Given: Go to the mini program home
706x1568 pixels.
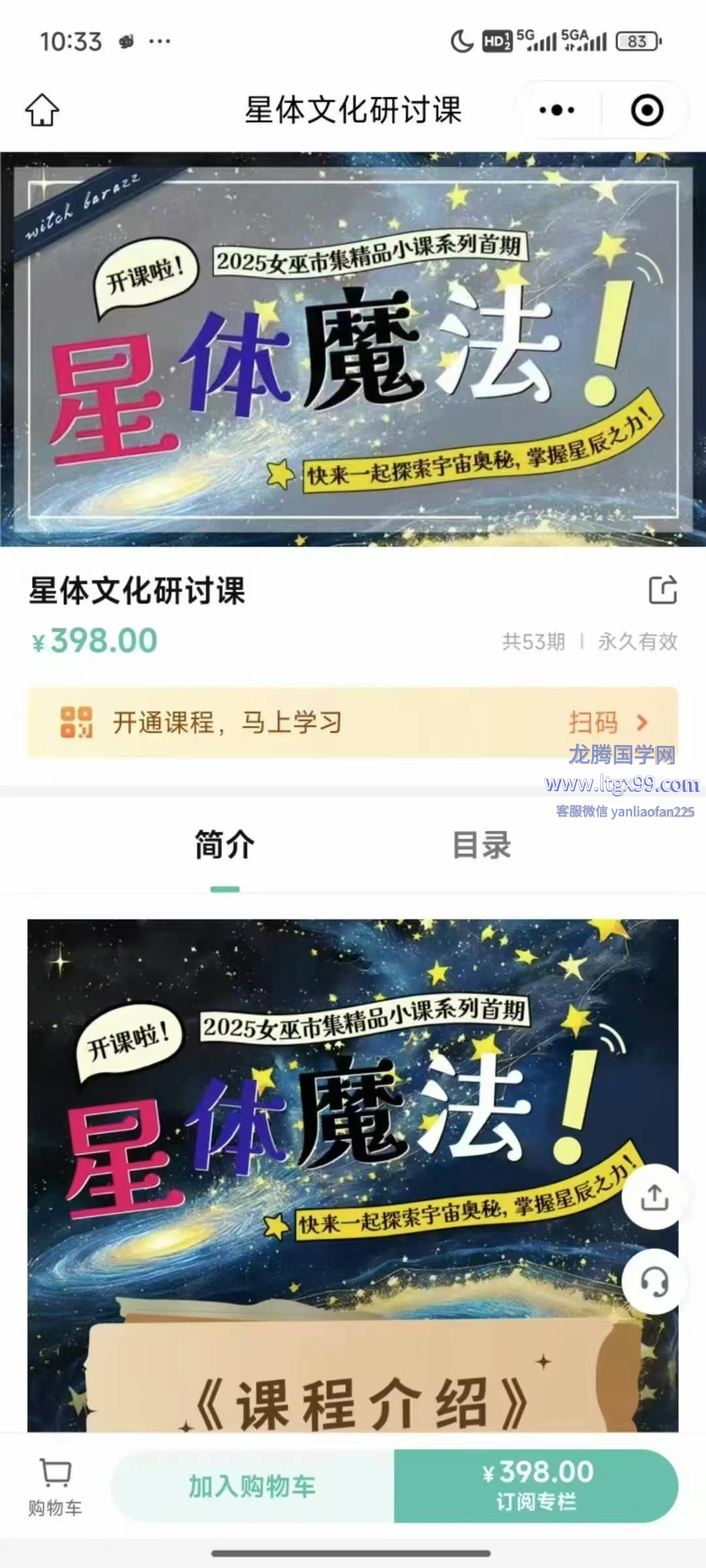Looking at the screenshot, I should [x=42, y=110].
